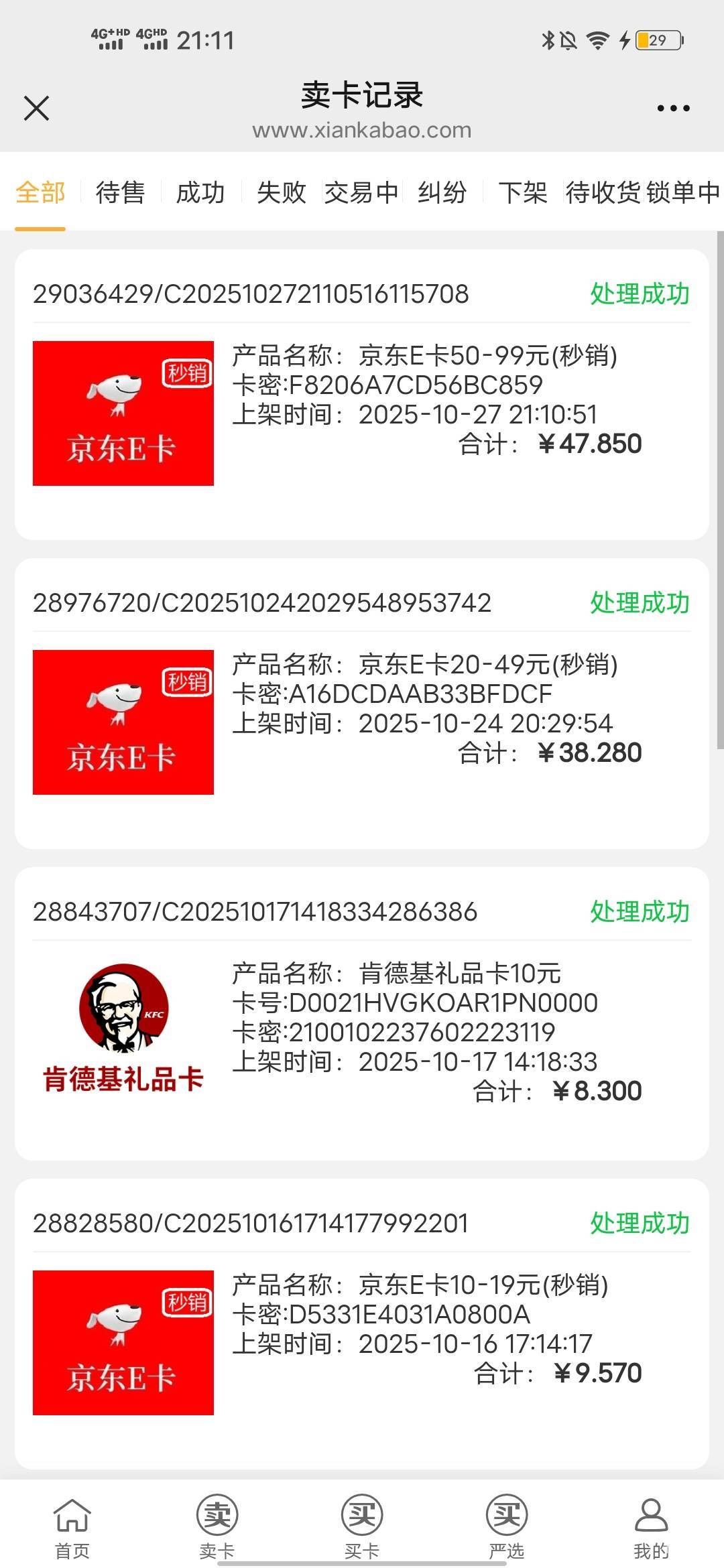
Task: Open the three-dot overflow menu
Action: point(673,108)
